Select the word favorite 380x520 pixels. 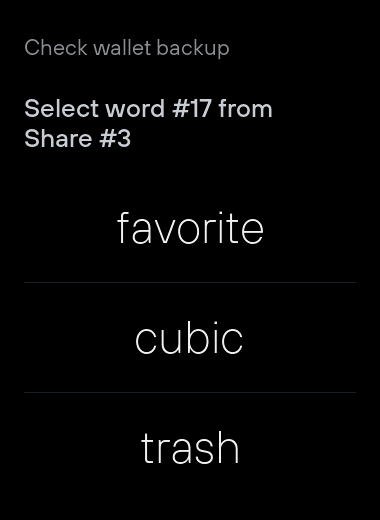(x=190, y=228)
